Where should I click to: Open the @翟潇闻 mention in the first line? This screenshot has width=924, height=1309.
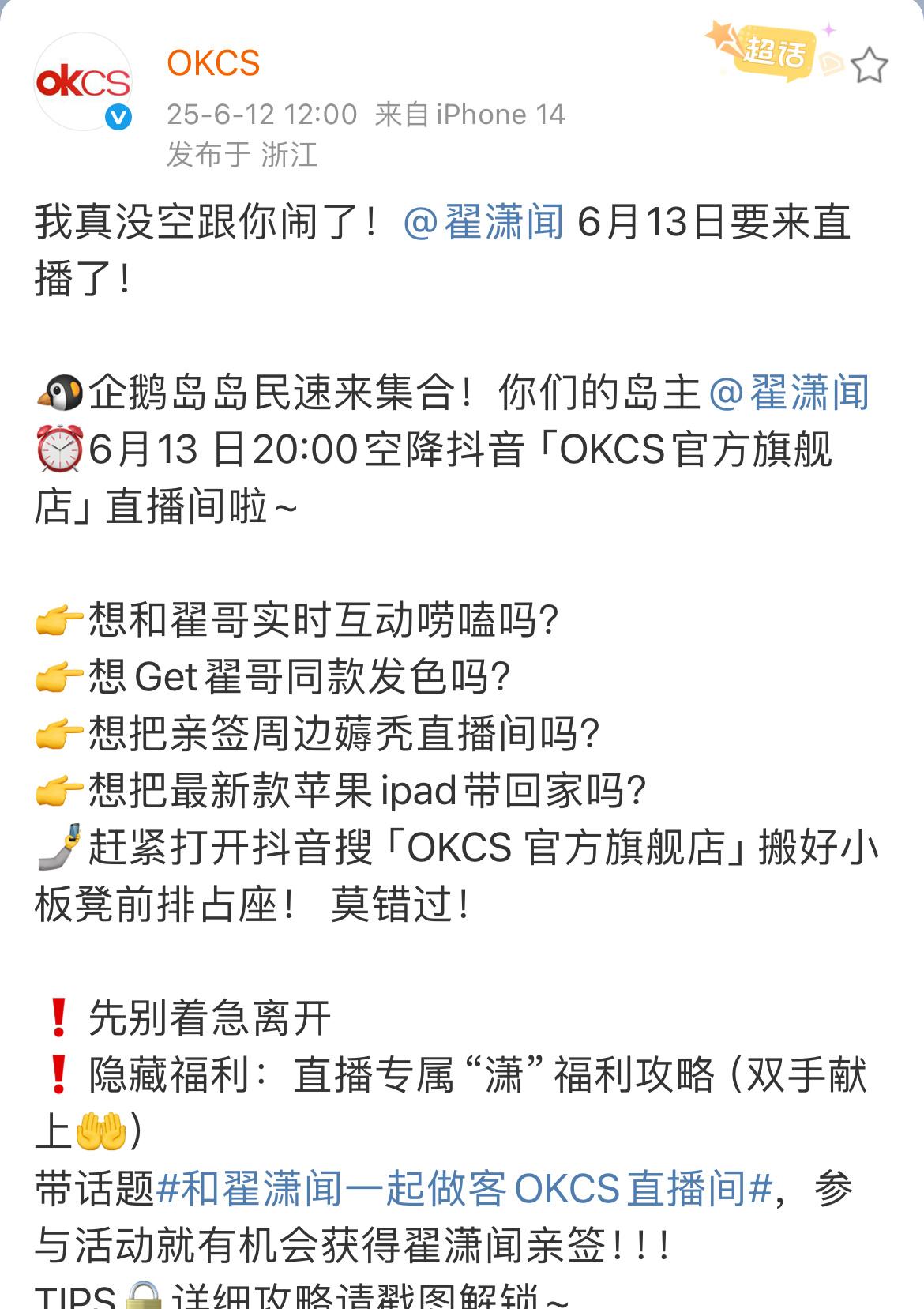(484, 222)
